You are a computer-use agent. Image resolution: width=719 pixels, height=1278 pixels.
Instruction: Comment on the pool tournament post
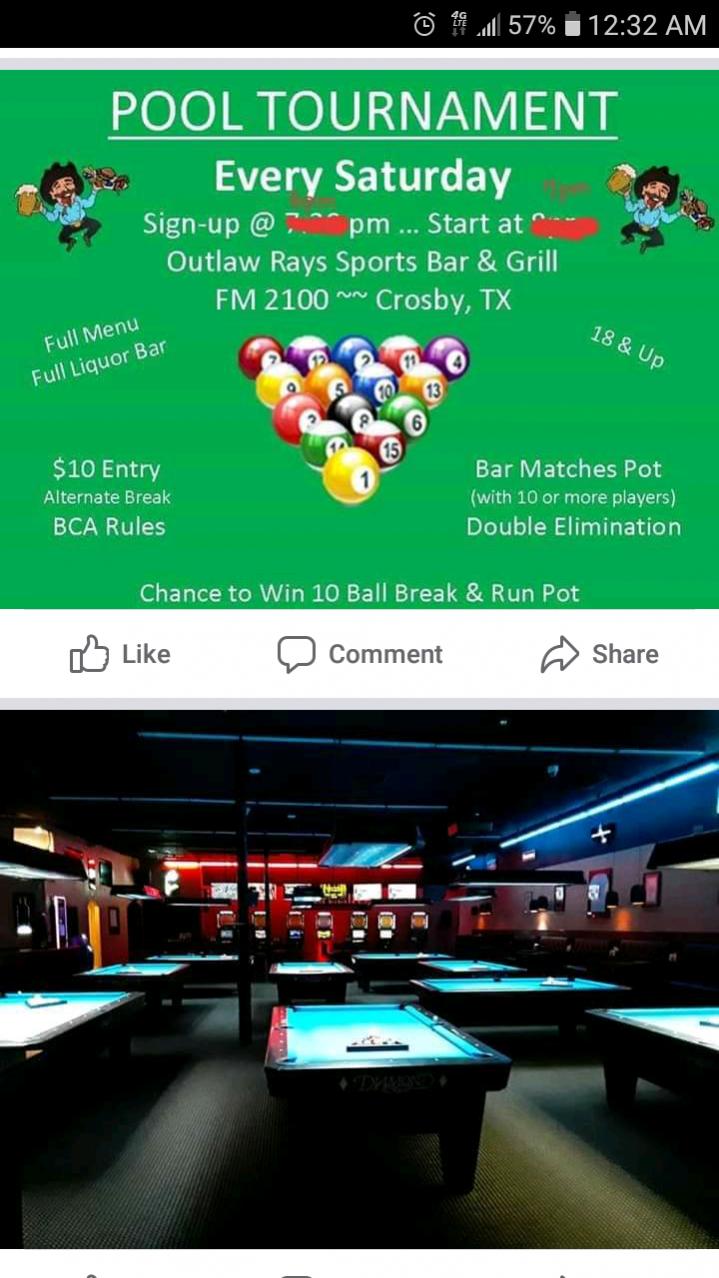(360, 654)
